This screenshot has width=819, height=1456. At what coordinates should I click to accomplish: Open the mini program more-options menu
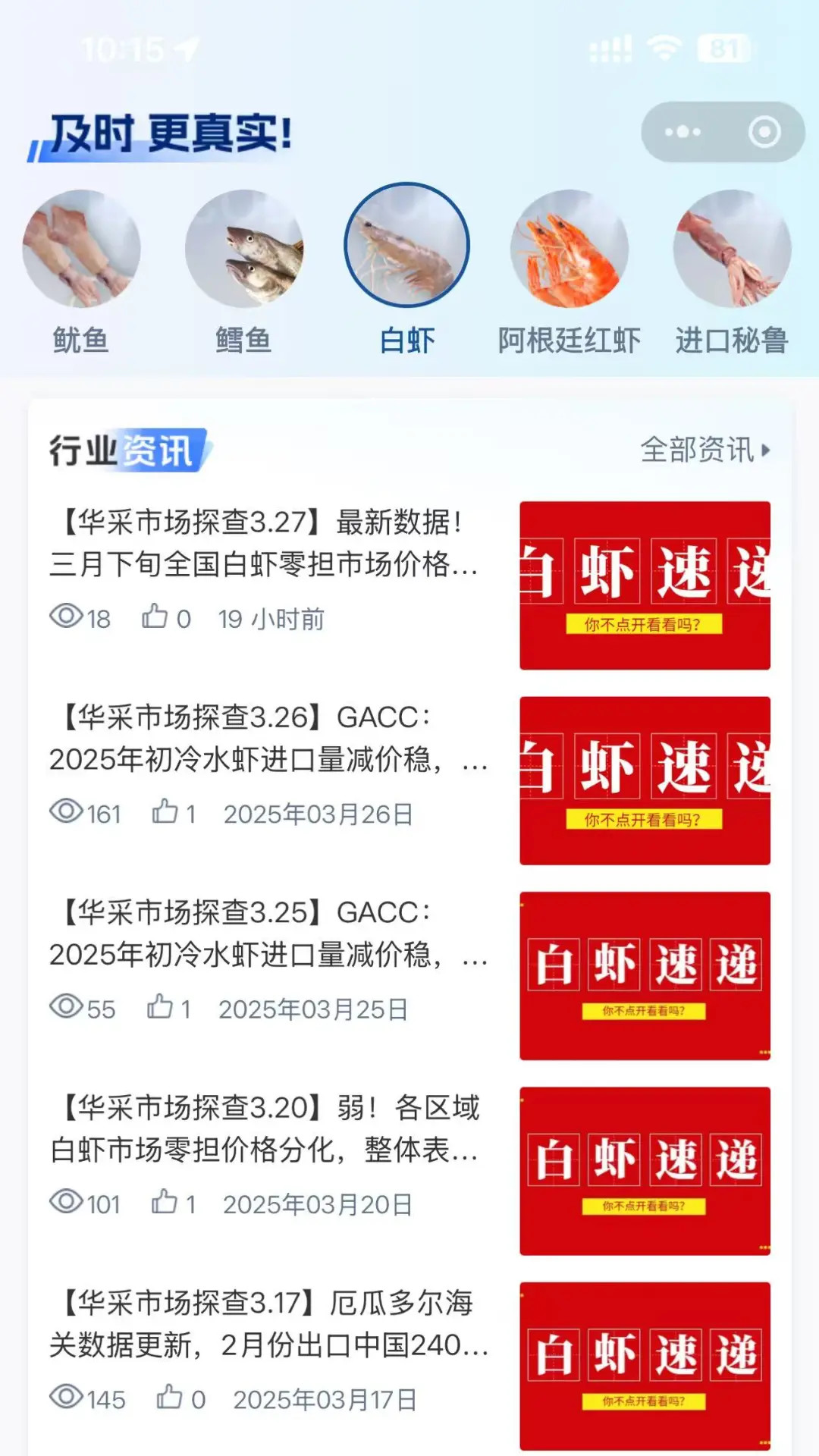point(682,132)
